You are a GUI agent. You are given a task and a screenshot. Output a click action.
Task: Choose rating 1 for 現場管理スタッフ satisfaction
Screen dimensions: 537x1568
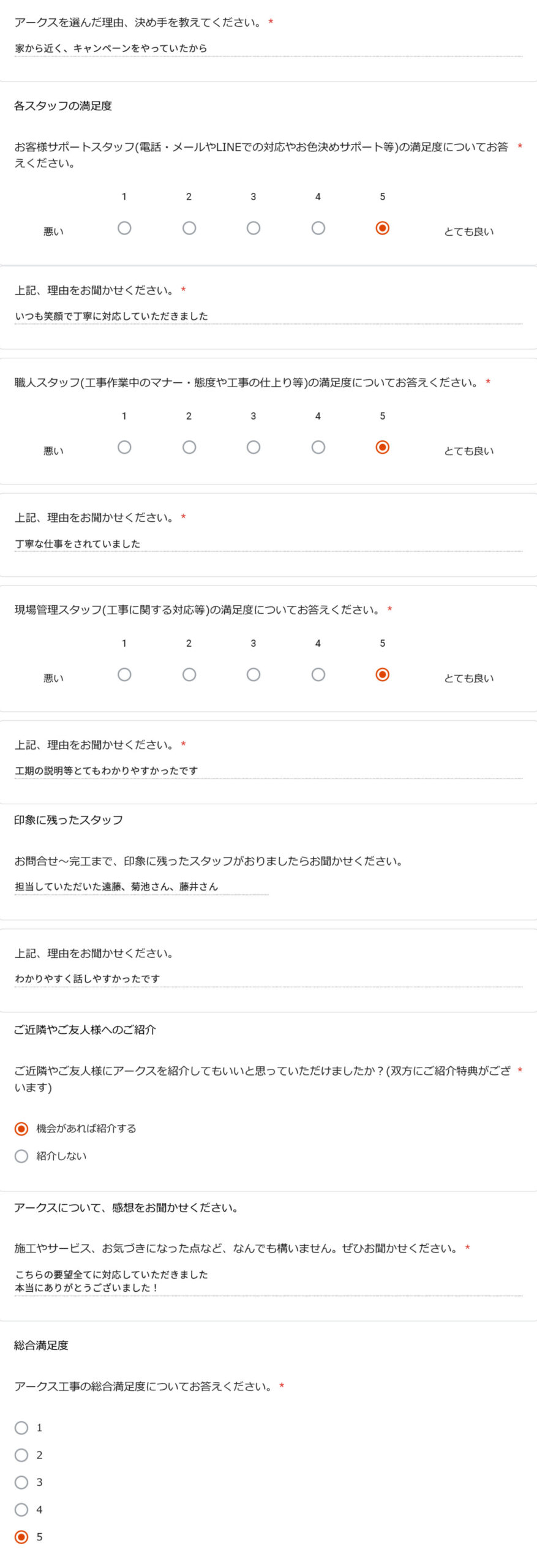(124, 674)
